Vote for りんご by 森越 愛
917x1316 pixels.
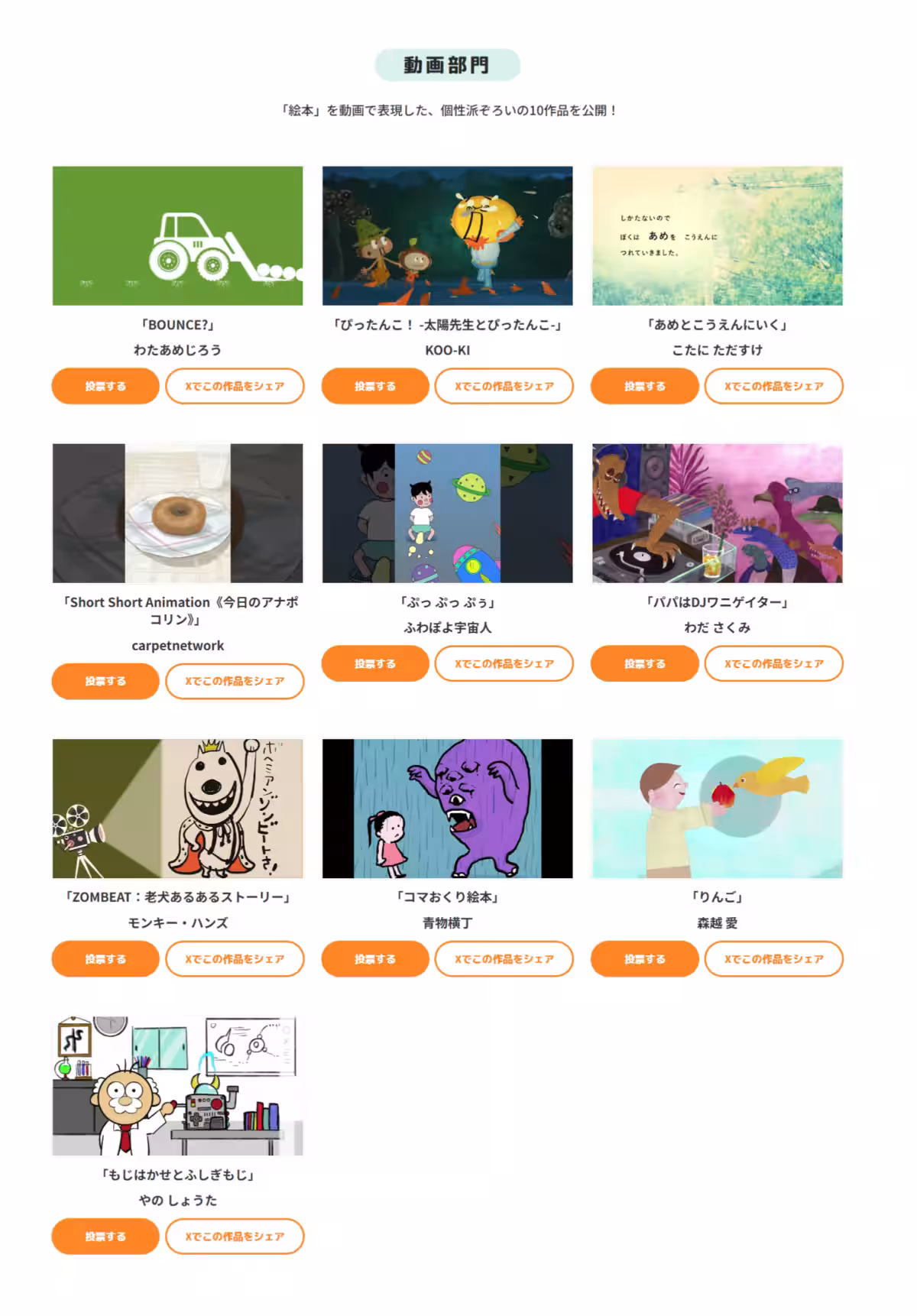point(644,958)
